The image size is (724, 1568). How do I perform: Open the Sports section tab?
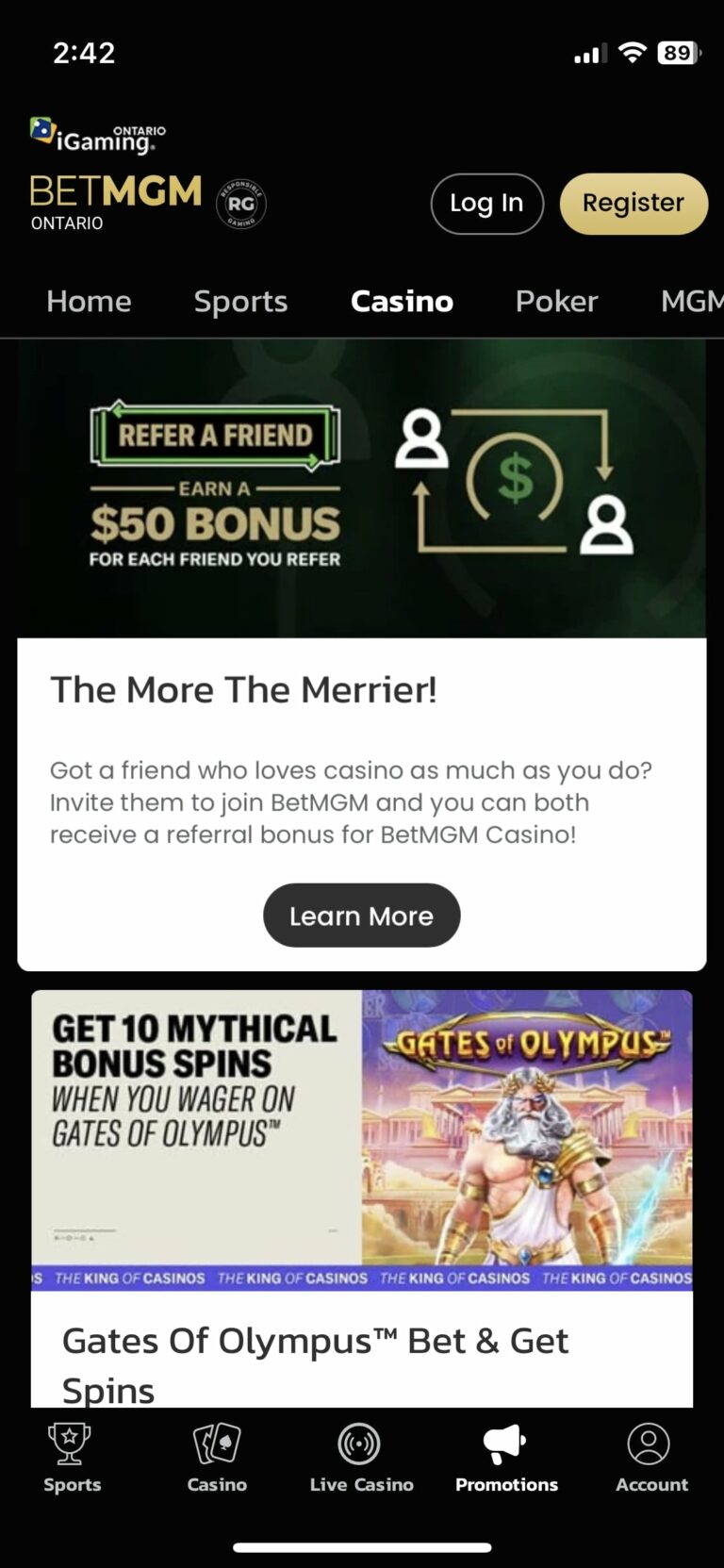[x=240, y=301]
